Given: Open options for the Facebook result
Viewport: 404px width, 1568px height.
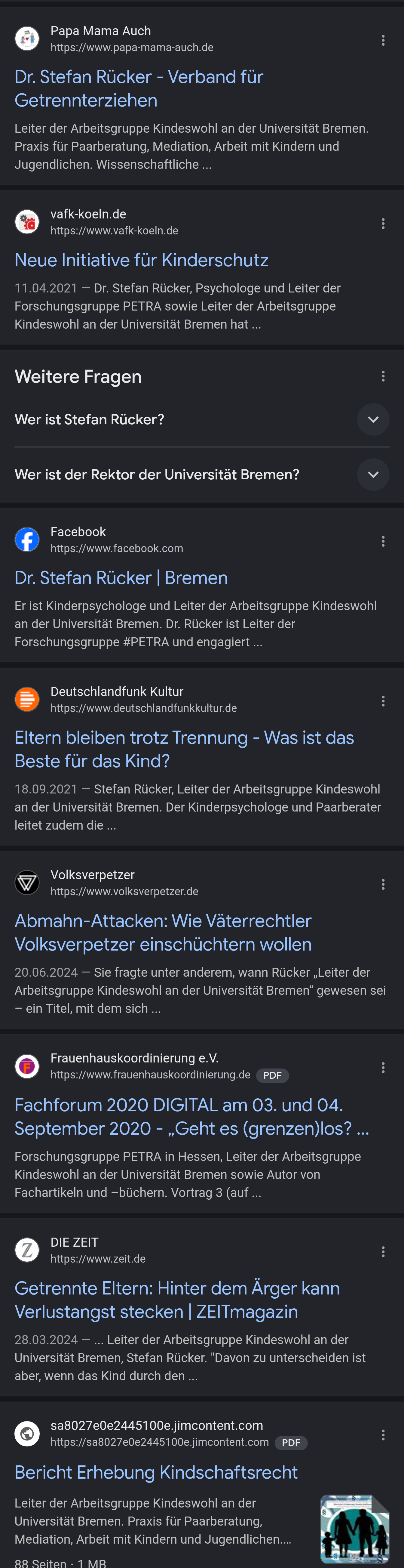Looking at the screenshot, I should pos(383,541).
